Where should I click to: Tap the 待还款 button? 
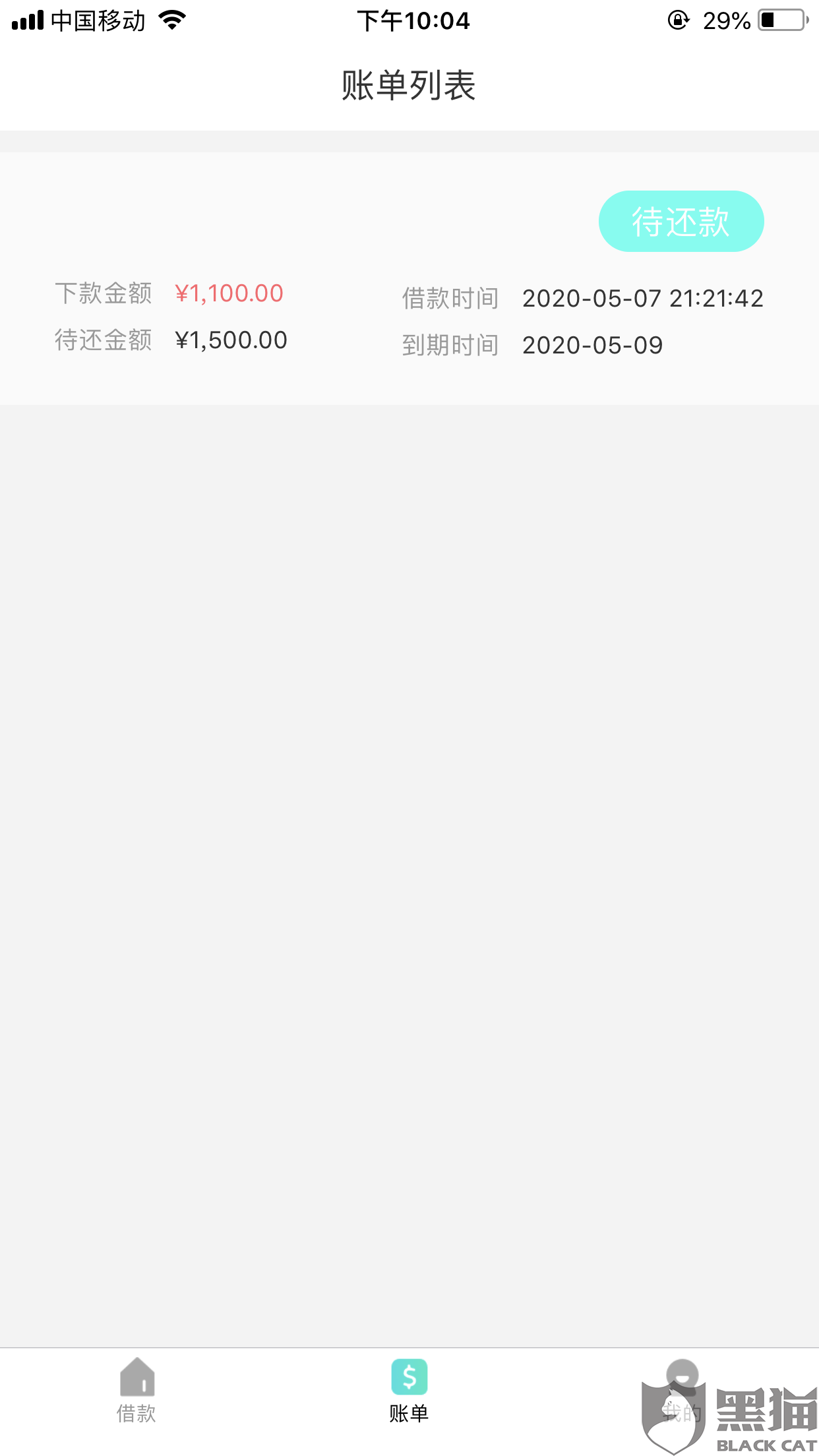coord(681,222)
